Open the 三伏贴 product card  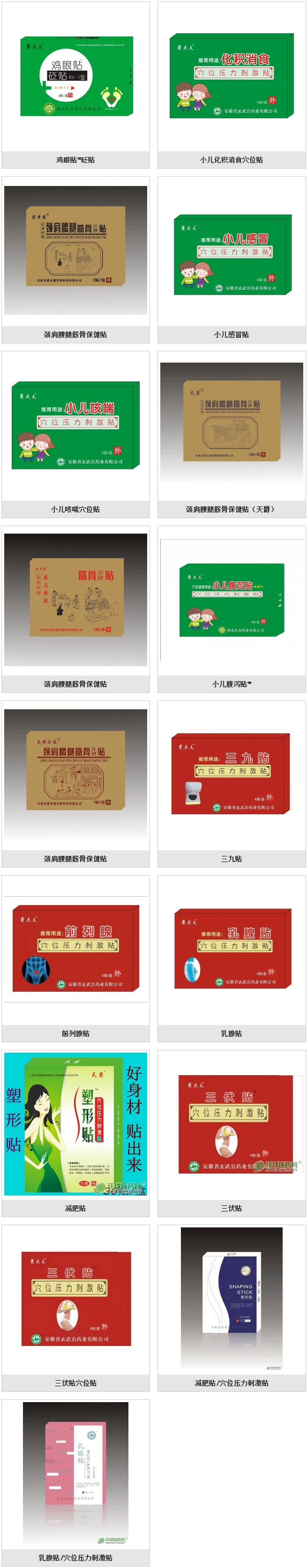[232, 1124]
